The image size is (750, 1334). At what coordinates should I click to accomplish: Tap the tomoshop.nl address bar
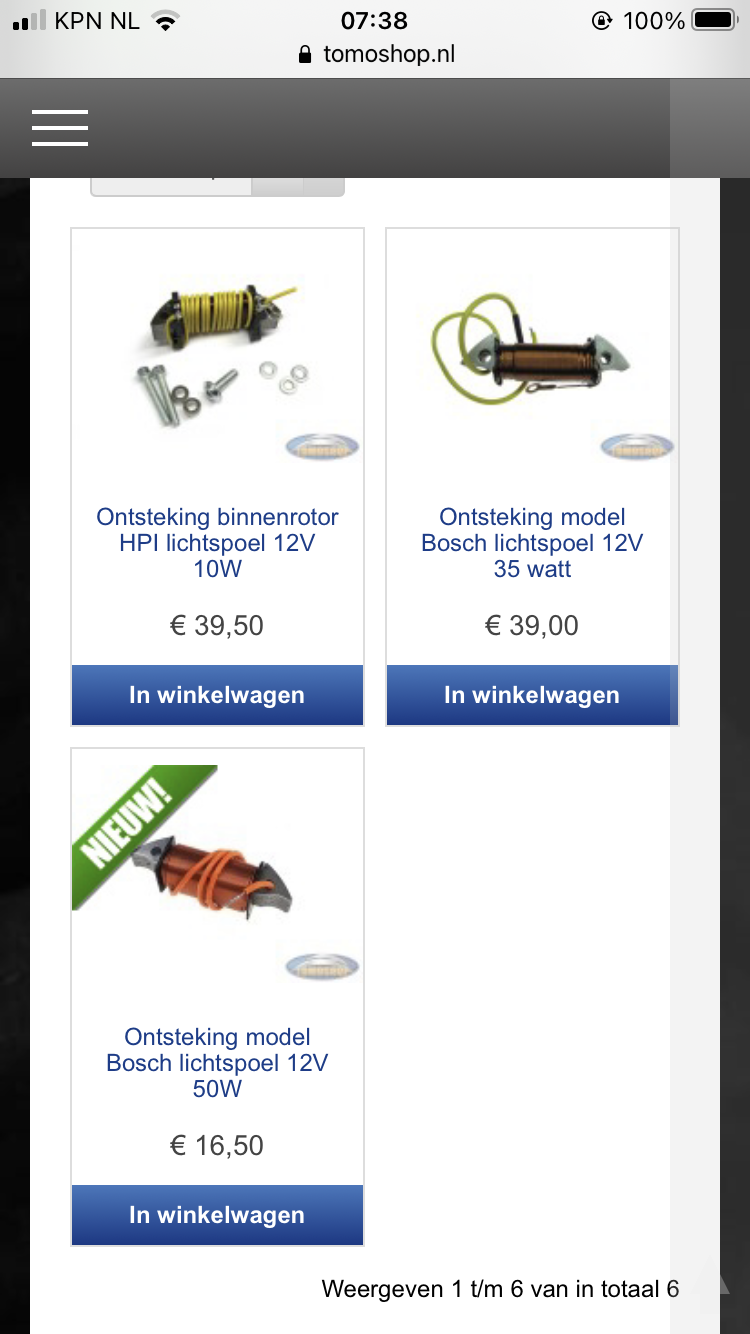376,55
